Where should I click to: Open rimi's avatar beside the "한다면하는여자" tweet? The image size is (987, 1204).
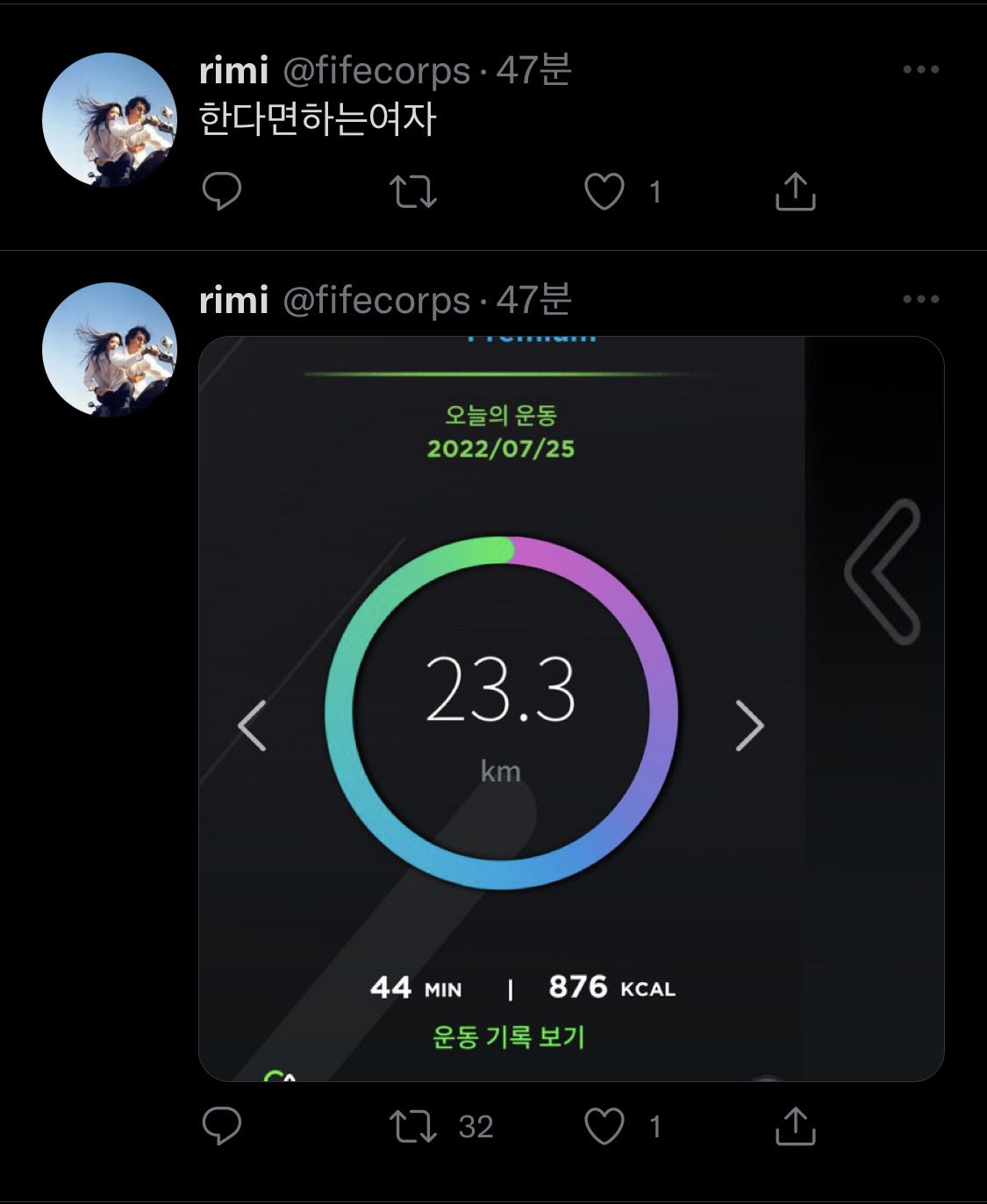click(110, 120)
